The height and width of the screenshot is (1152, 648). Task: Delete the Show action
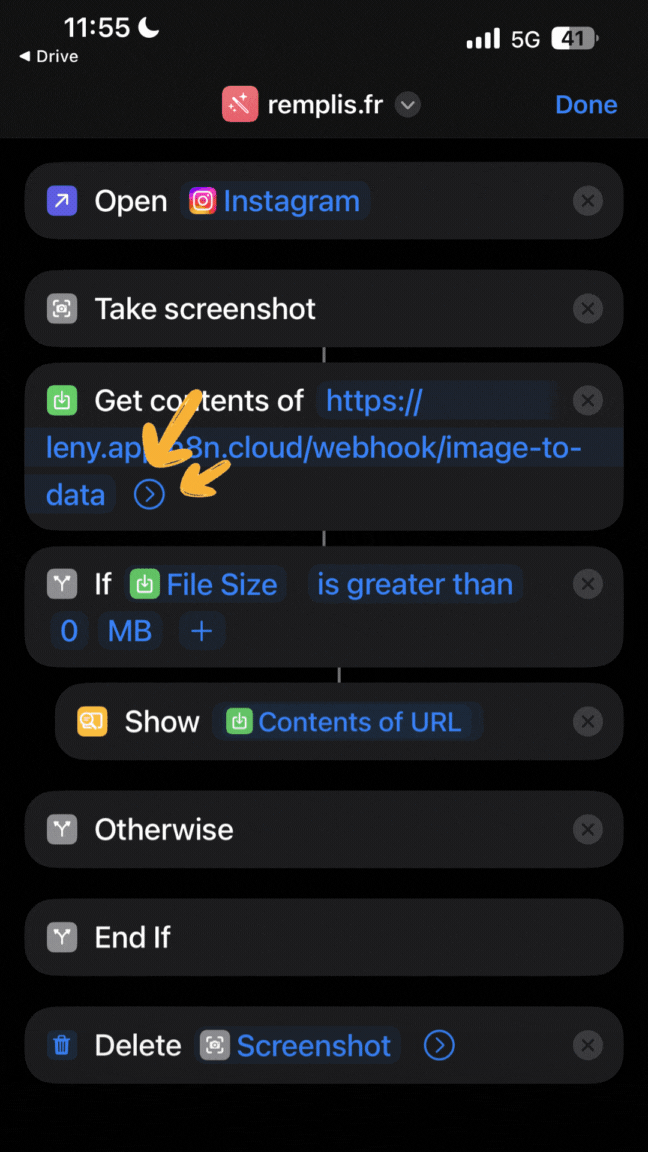pos(588,722)
